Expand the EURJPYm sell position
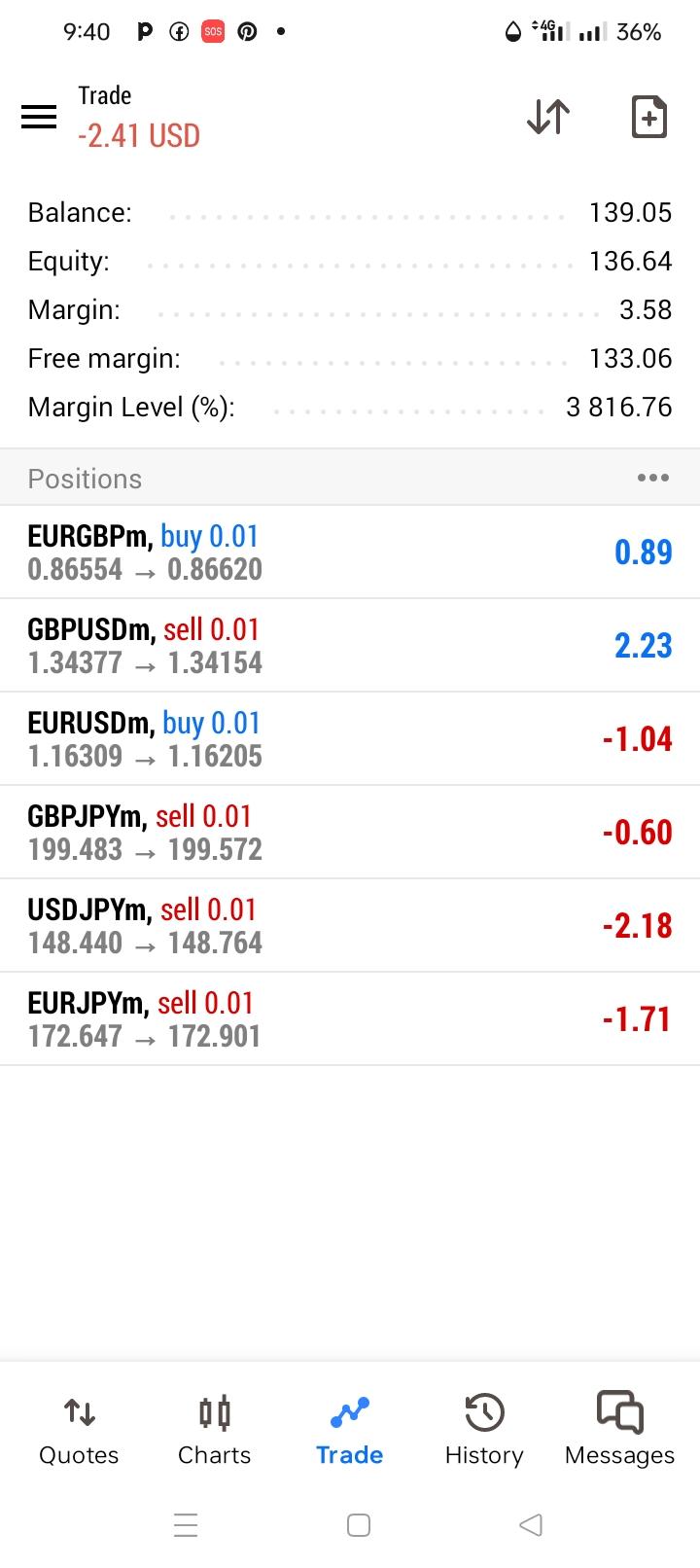Screen dimensions: 700x1568 pos(350,1018)
